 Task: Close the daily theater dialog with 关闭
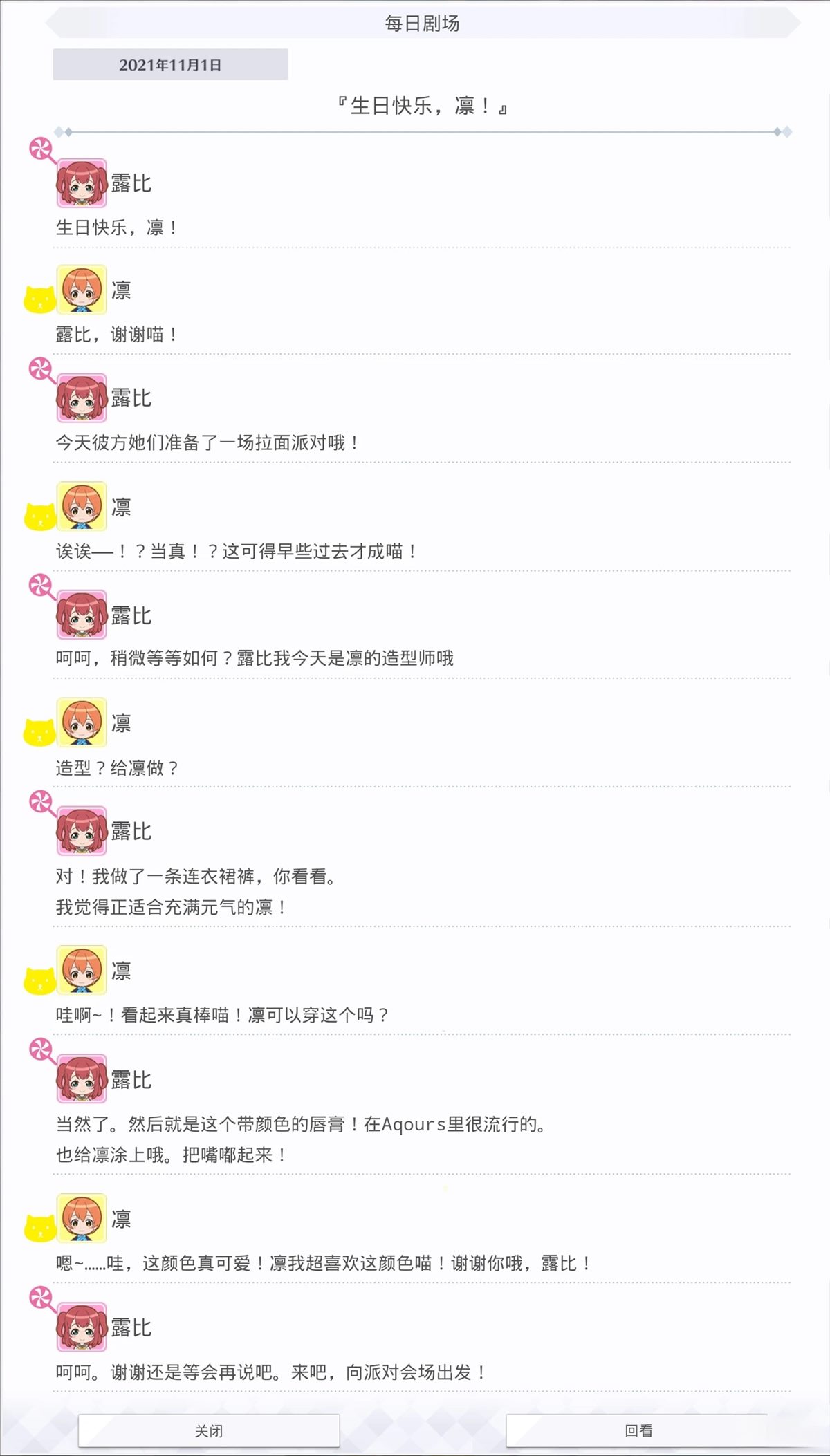tap(209, 1430)
